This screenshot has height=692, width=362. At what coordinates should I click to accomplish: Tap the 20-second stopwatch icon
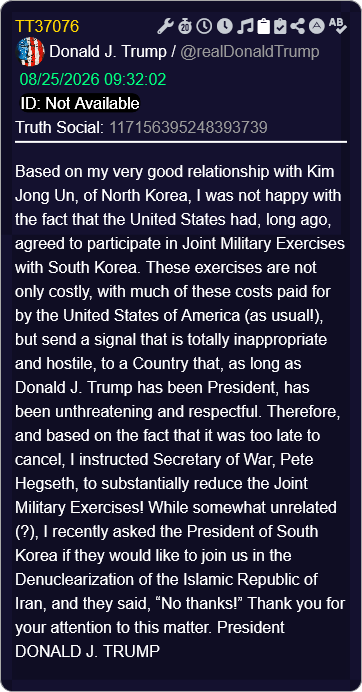click(x=185, y=26)
